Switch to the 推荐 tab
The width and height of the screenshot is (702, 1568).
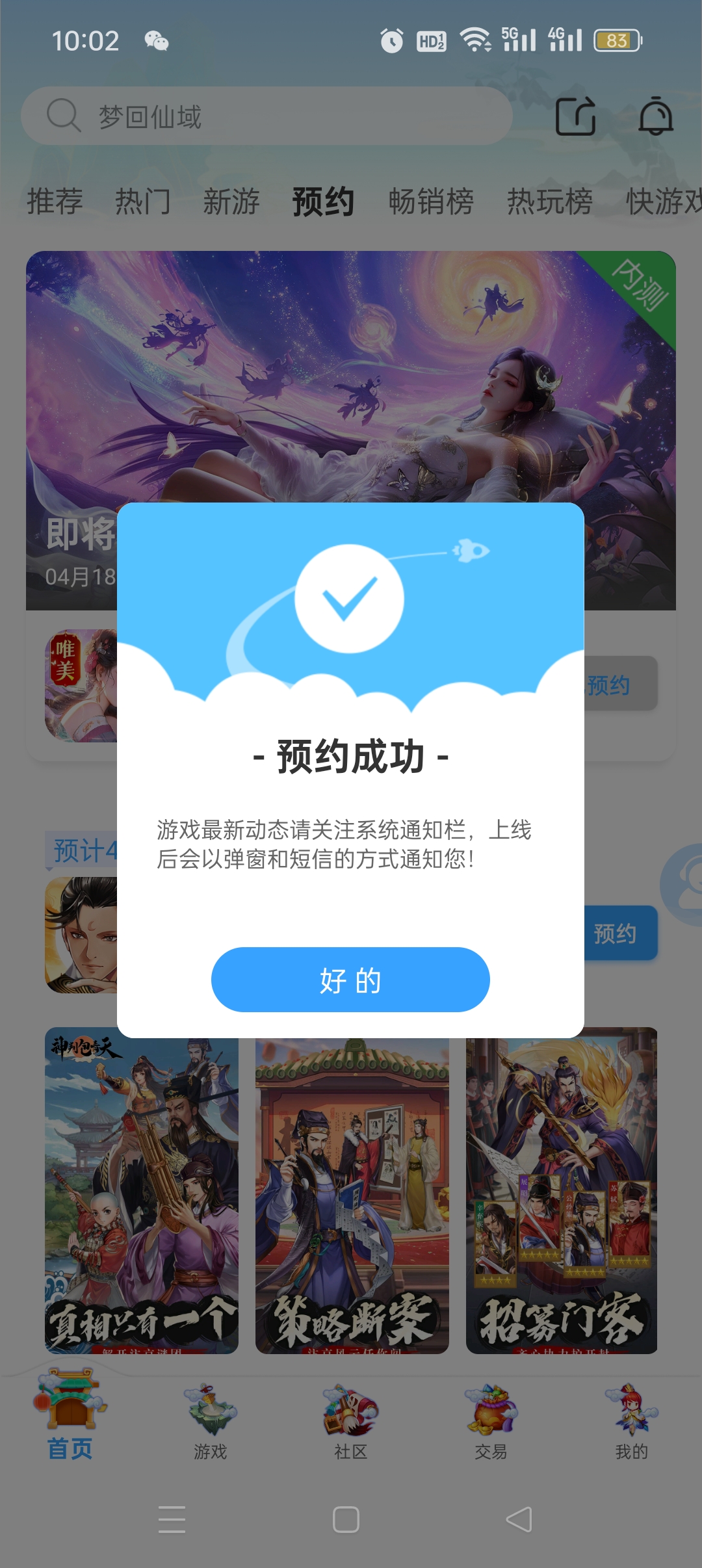(55, 201)
